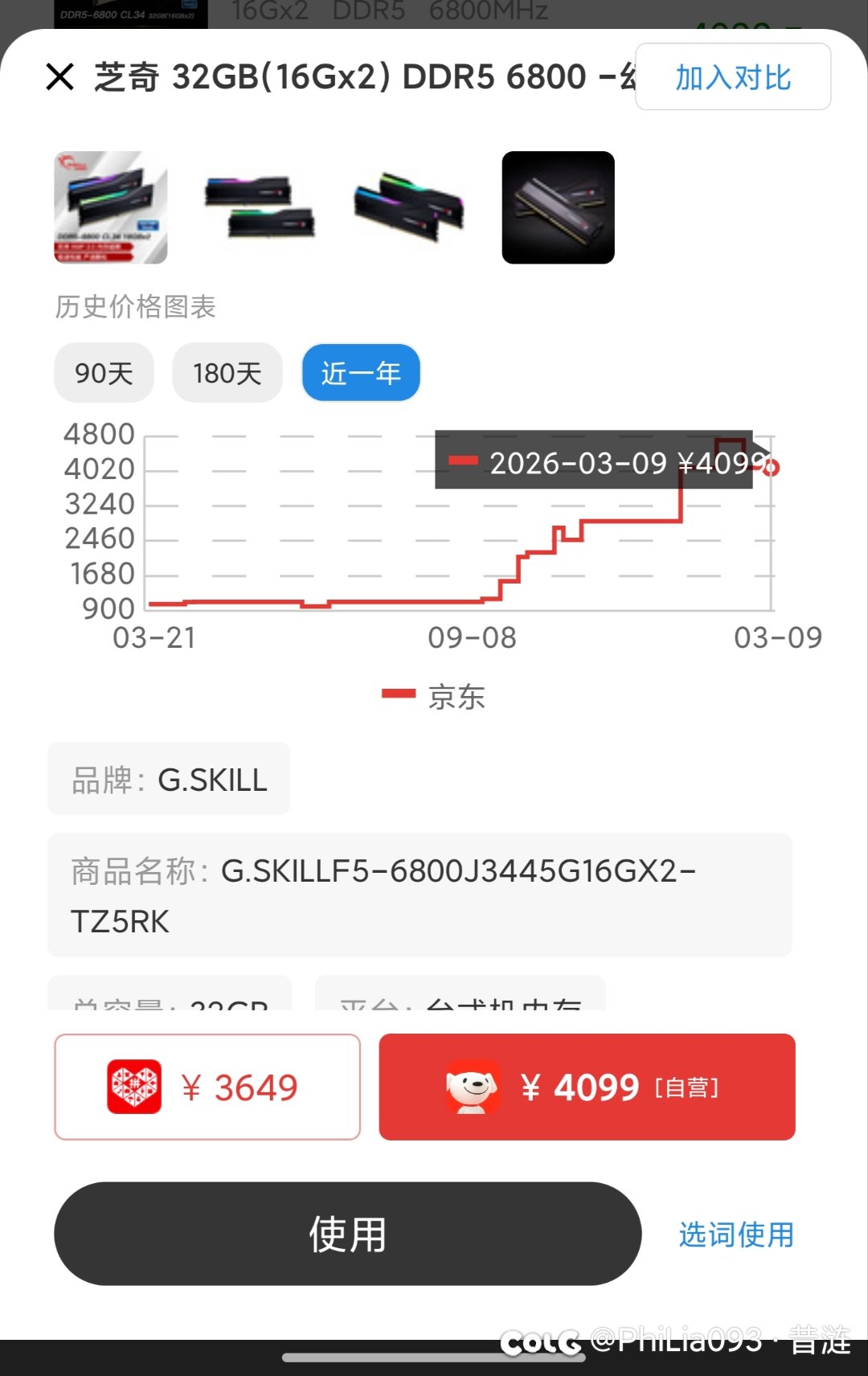868x1376 pixels.
Task: Click the 品牌 G.SKILL tag
Action: tap(169, 778)
